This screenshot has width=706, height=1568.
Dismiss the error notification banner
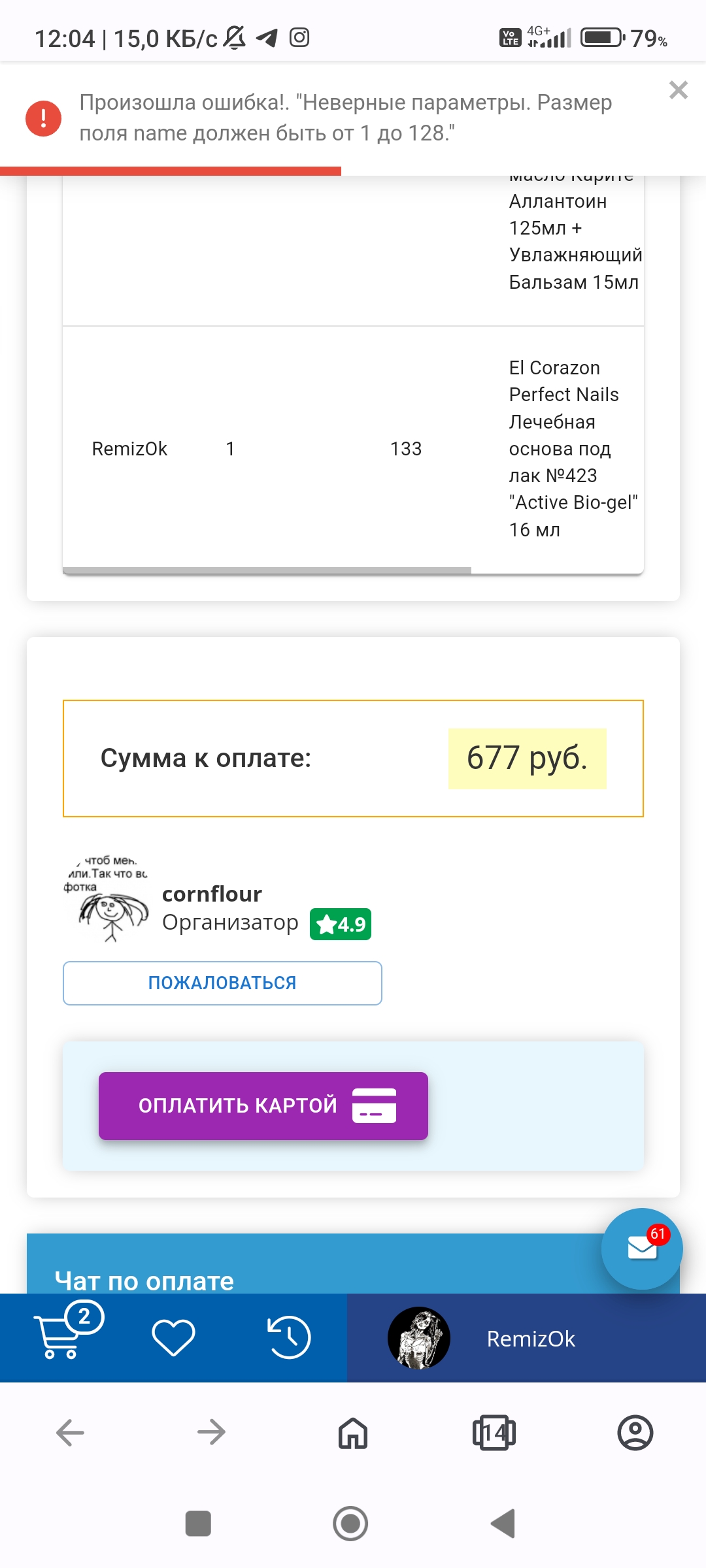679,90
